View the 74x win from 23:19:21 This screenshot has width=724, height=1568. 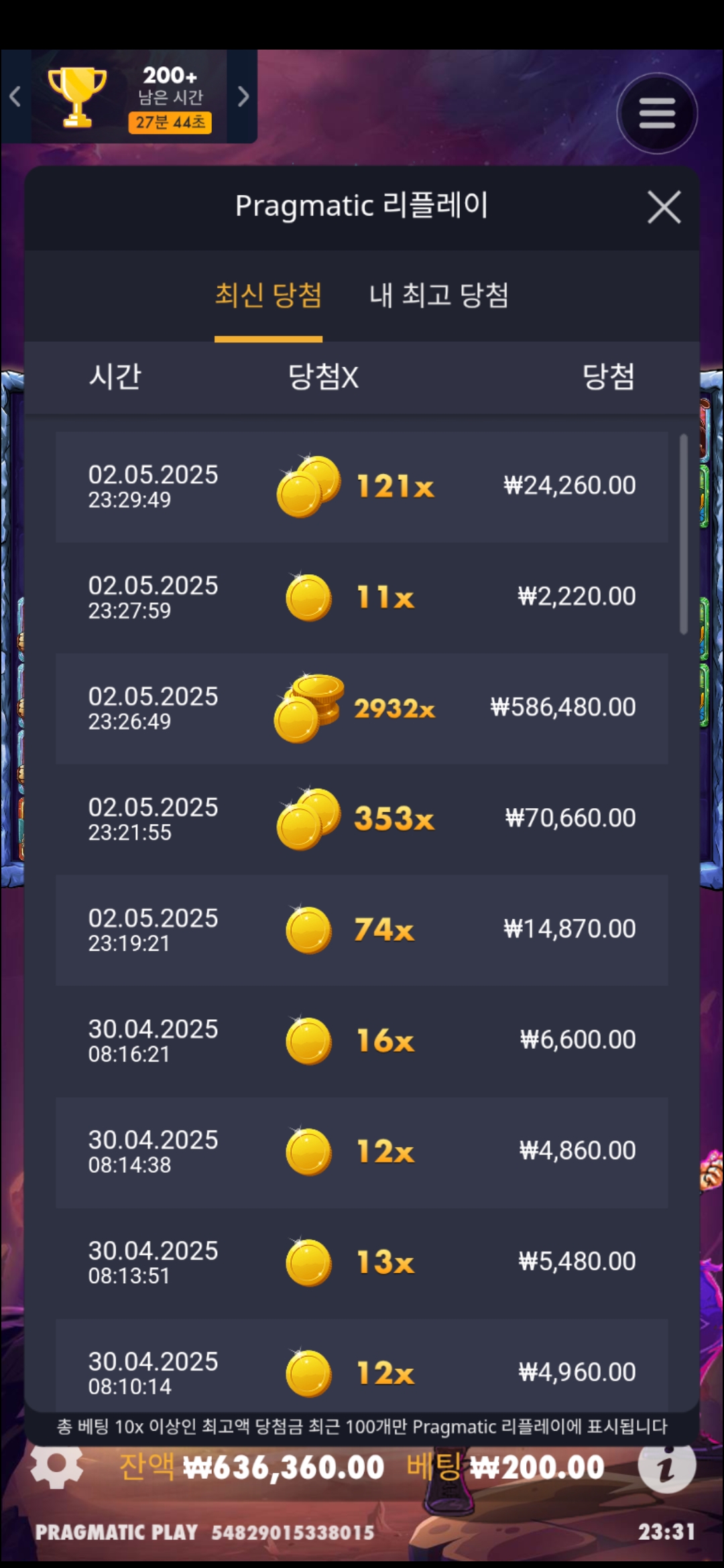pos(362,929)
